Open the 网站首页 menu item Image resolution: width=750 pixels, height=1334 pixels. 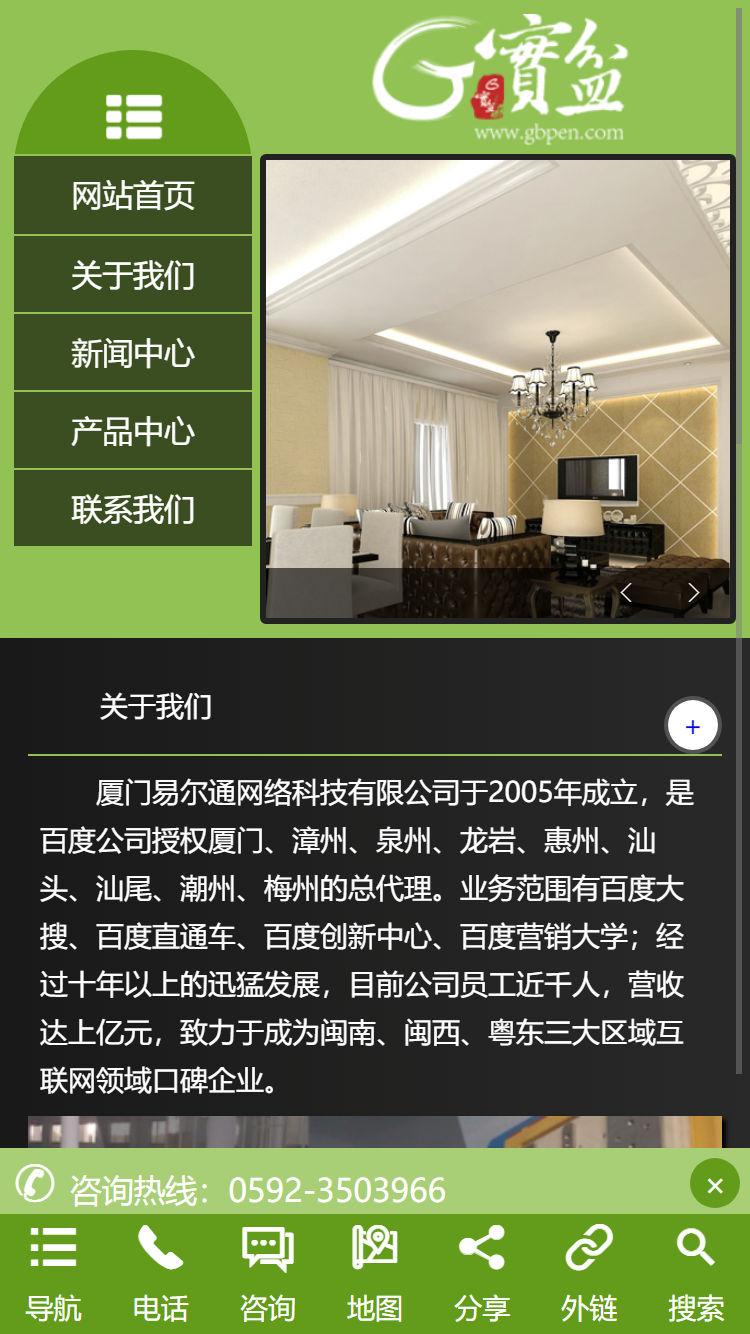point(133,196)
